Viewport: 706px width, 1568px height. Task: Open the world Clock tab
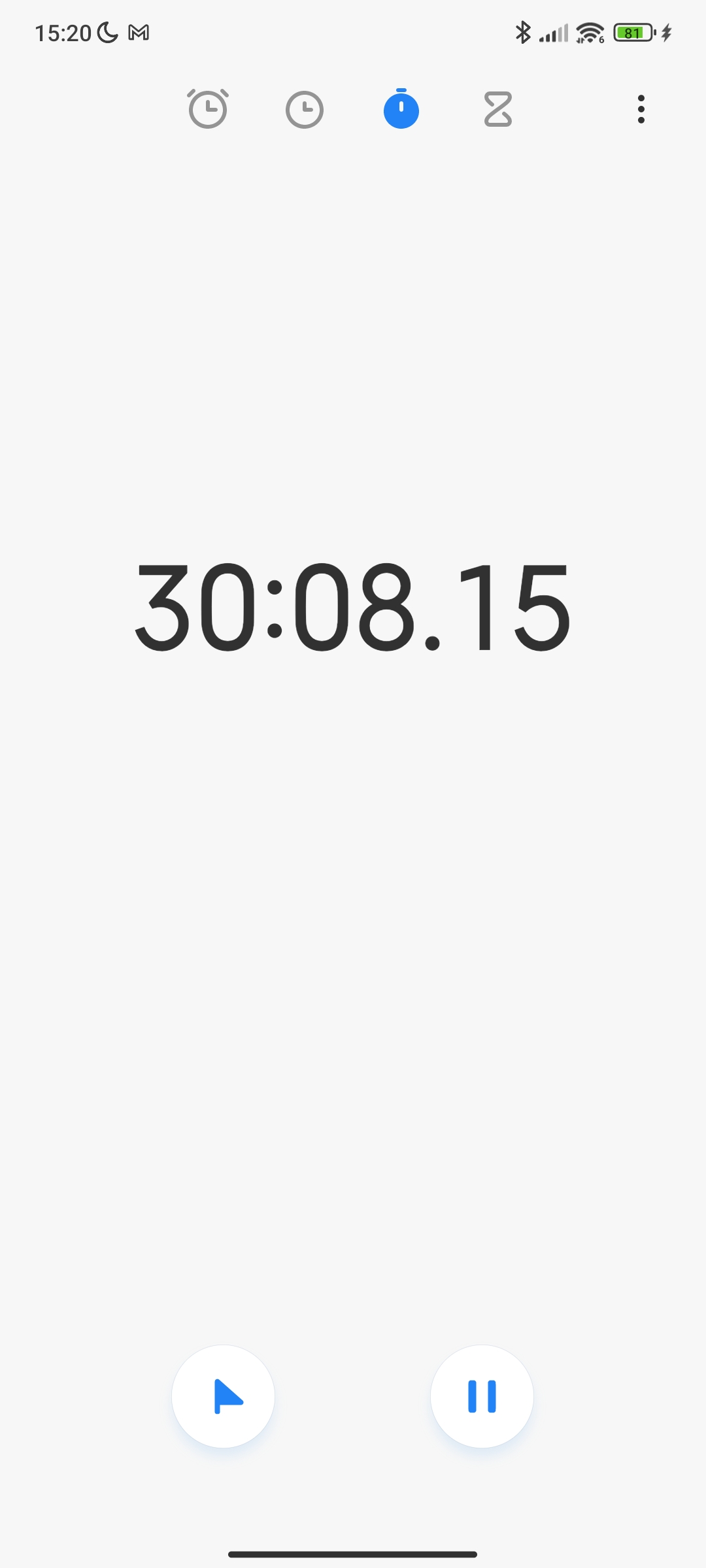305,110
